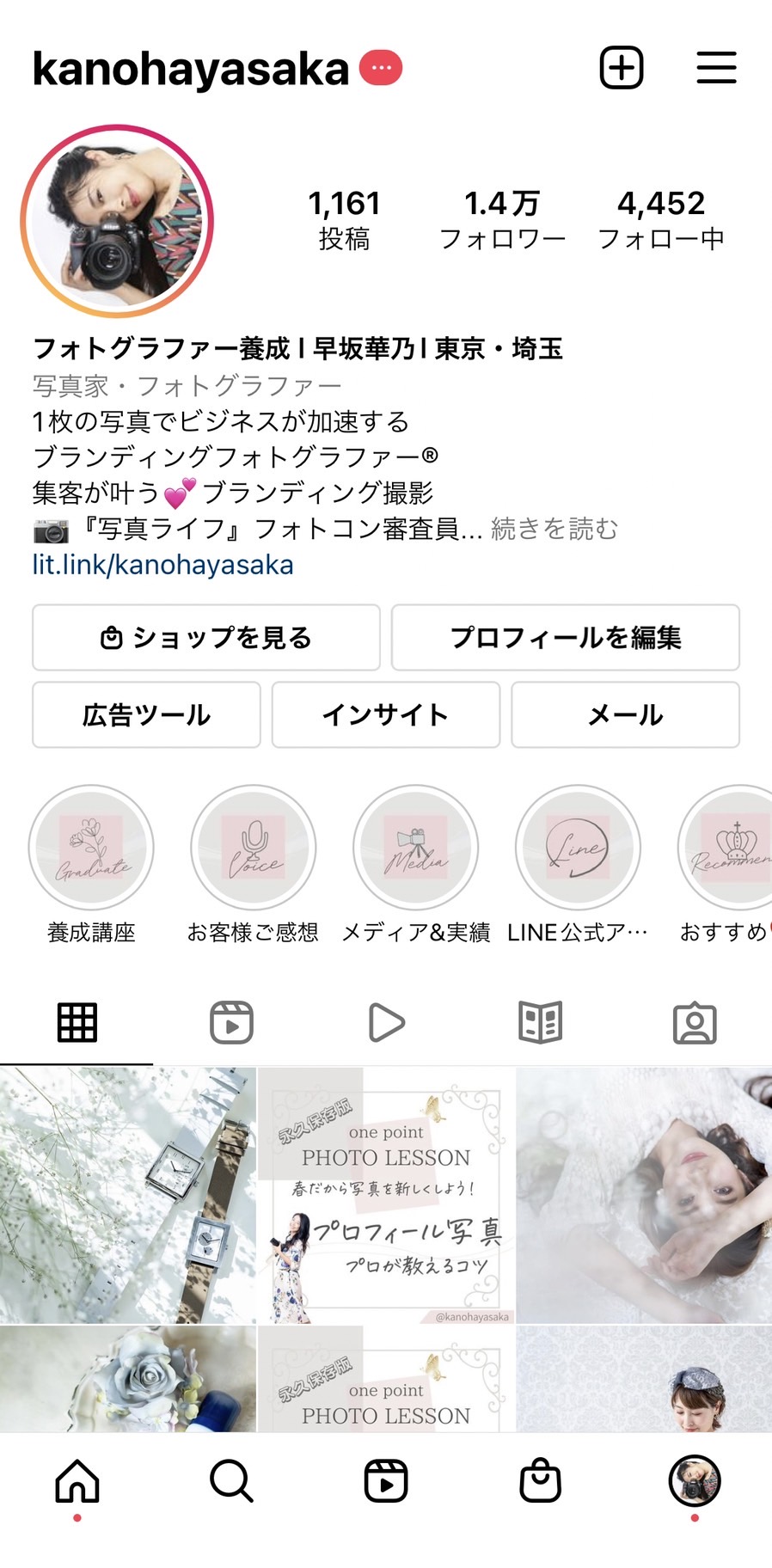772x1568 pixels.
Task: Open the 養成講座 highlight
Action: 91,848
